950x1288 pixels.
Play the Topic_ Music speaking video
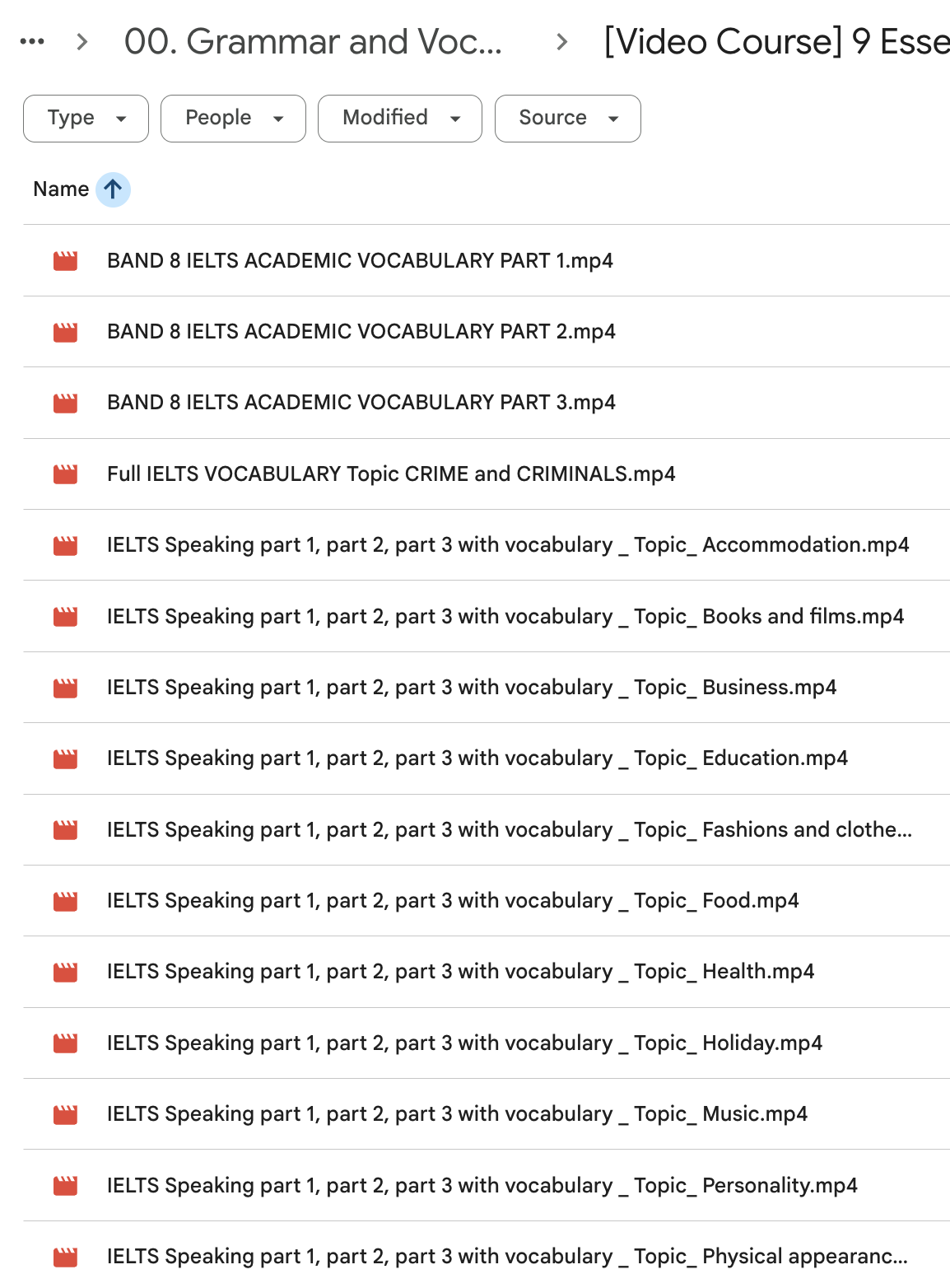457,1114
